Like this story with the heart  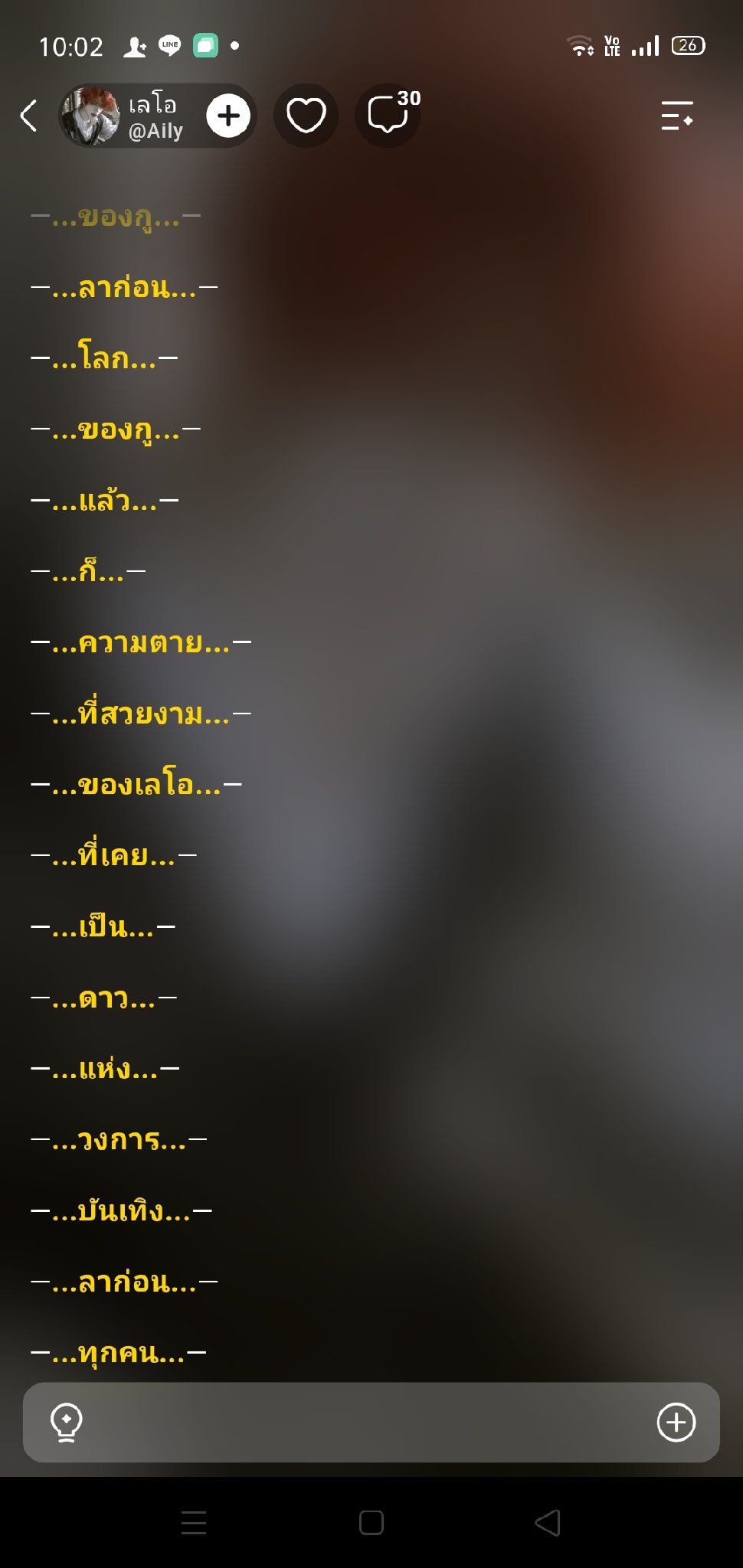pos(306,116)
